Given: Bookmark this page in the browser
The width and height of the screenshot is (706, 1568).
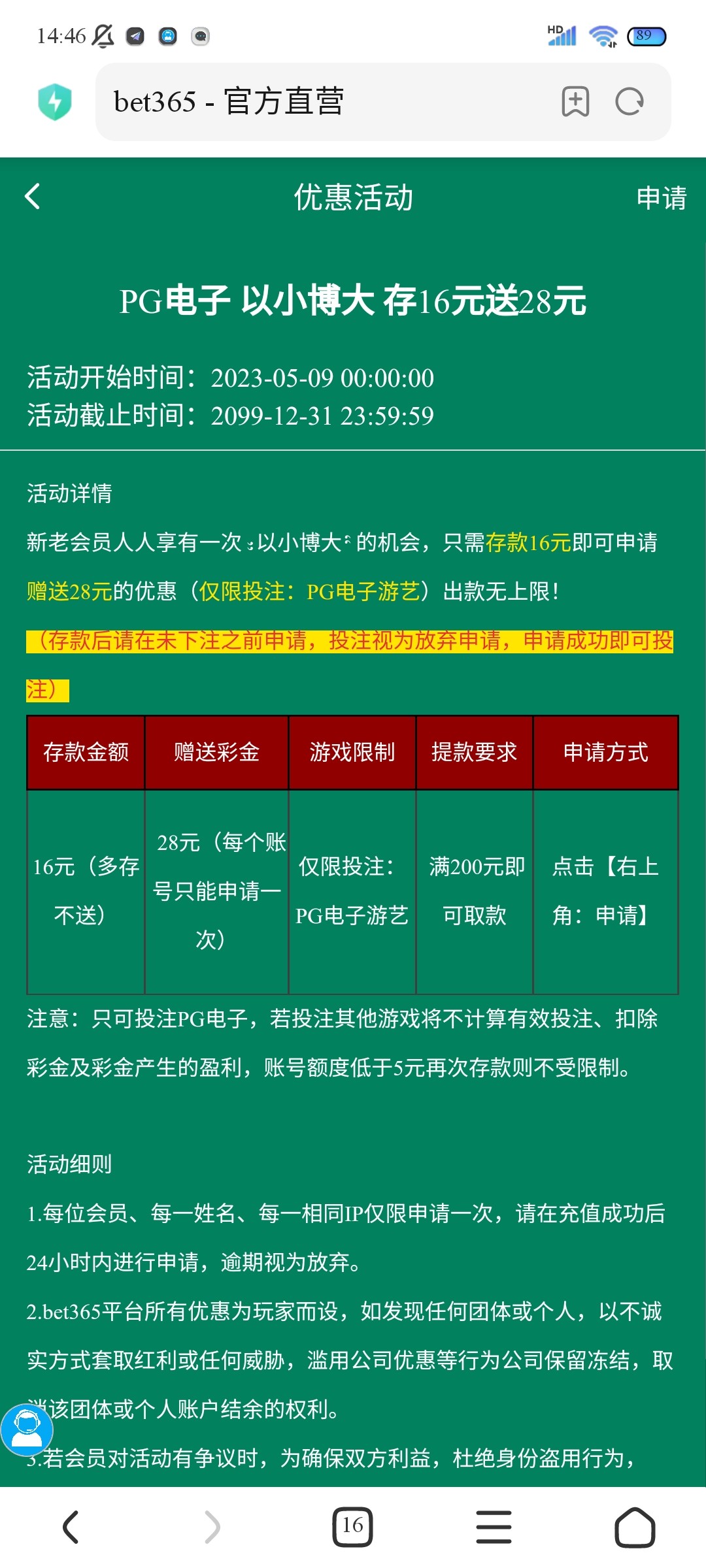Looking at the screenshot, I should 575,102.
